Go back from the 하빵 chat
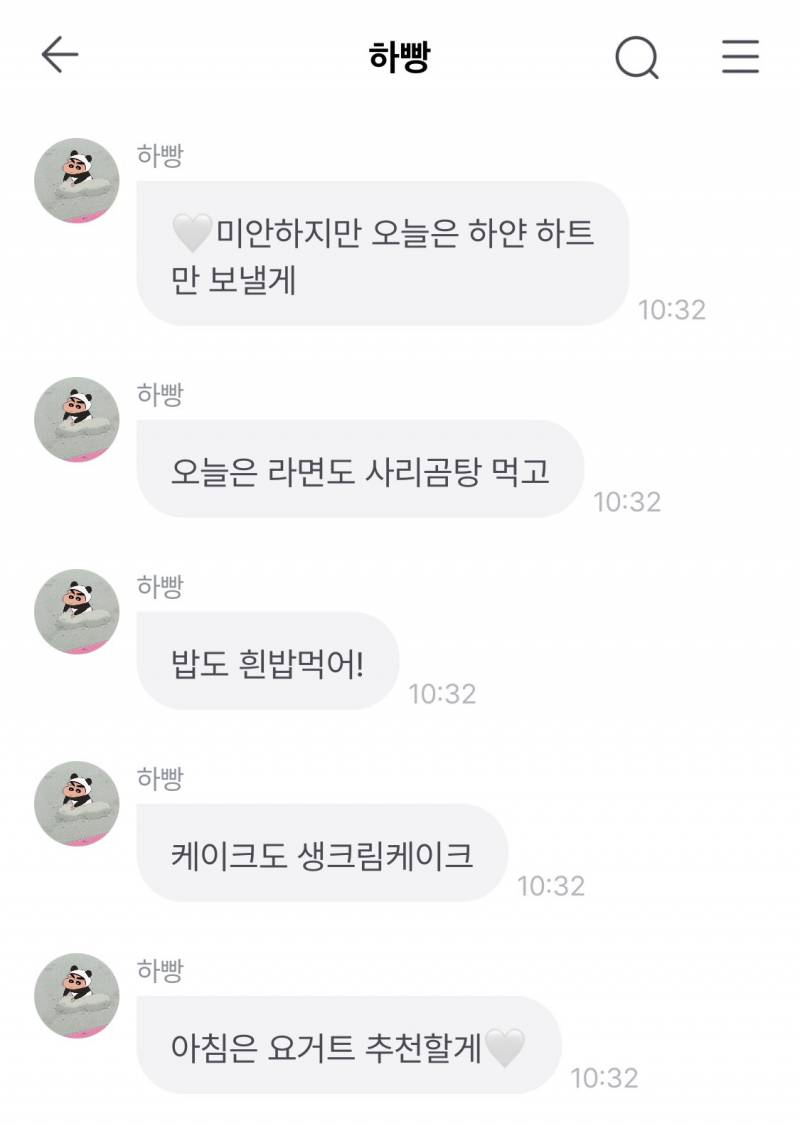The image size is (800, 1126). coord(60,56)
